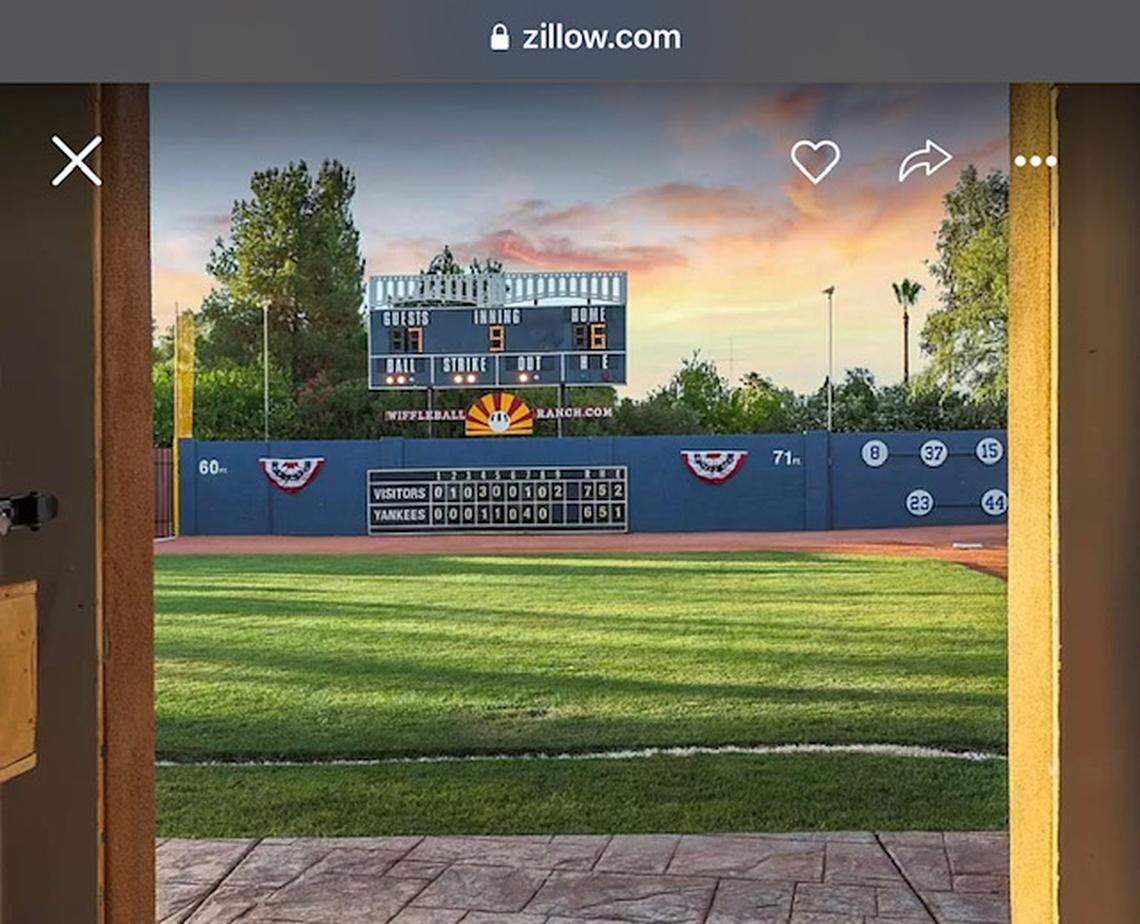This screenshot has width=1140, height=924.
Task: Share this Zillow listing
Action: 924,161
